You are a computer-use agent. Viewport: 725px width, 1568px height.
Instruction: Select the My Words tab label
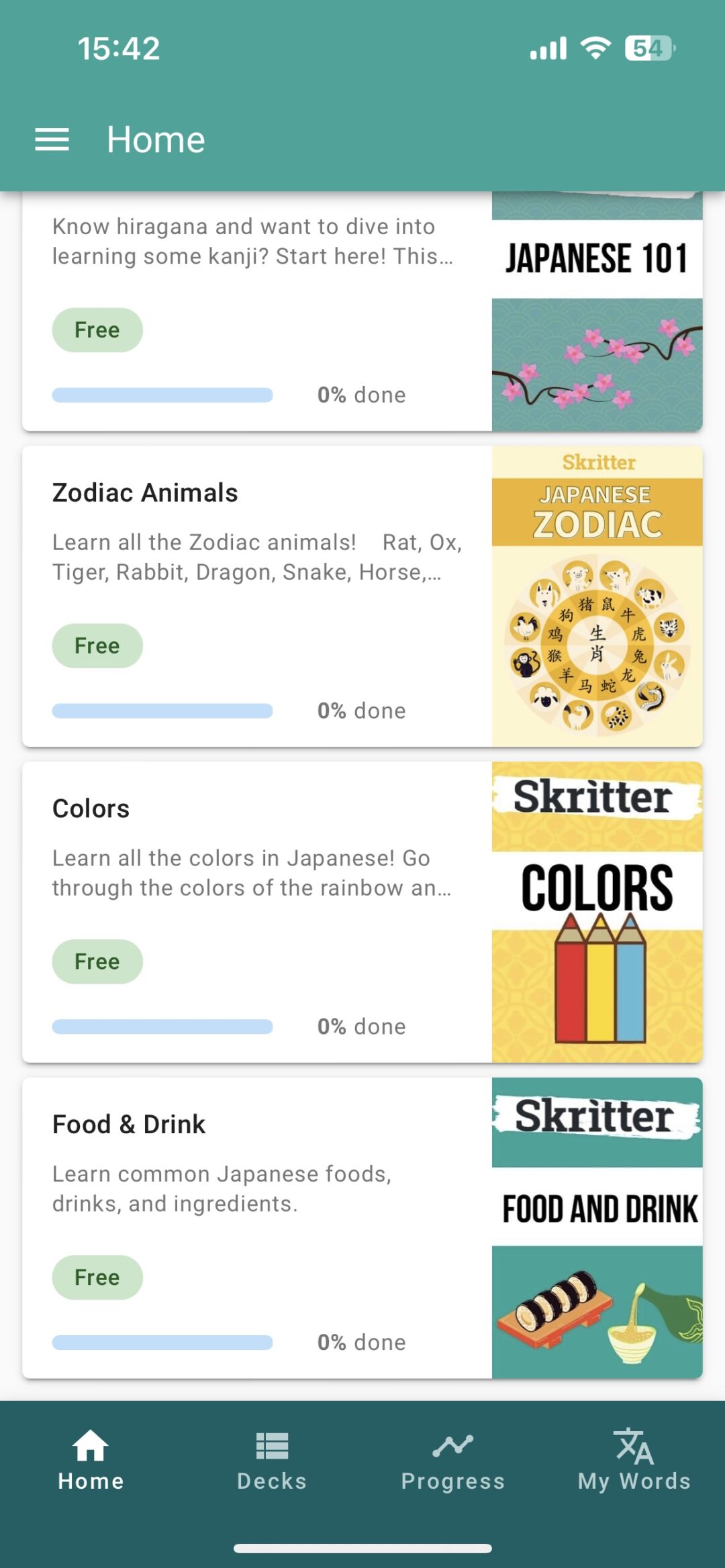634,1481
